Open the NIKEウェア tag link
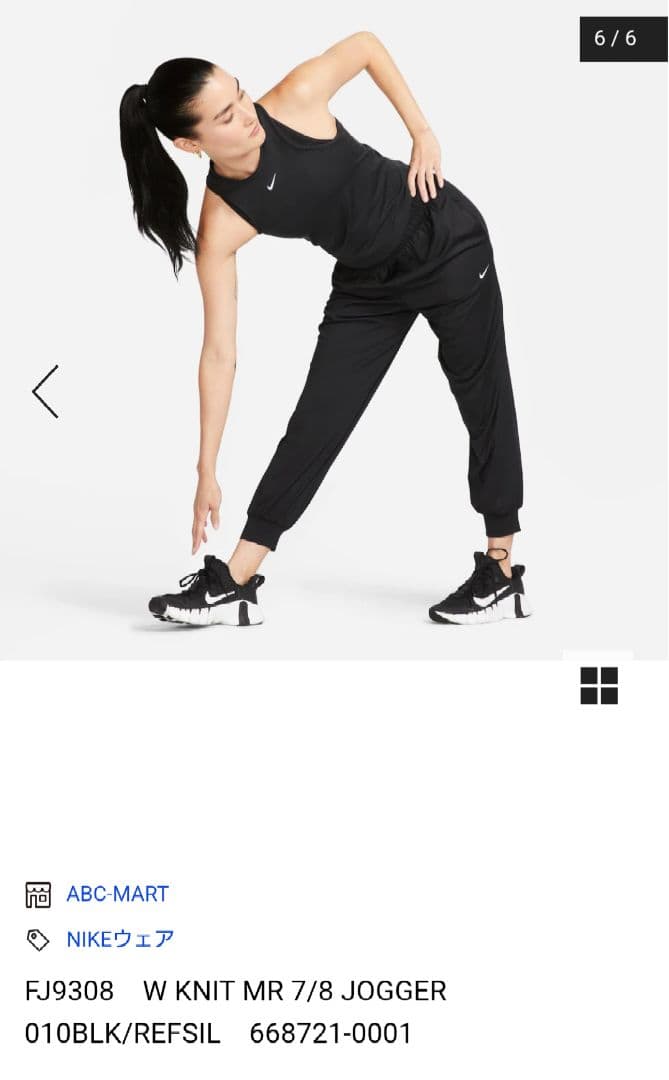The width and height of the screenshot is (669, 1080). 120,939
